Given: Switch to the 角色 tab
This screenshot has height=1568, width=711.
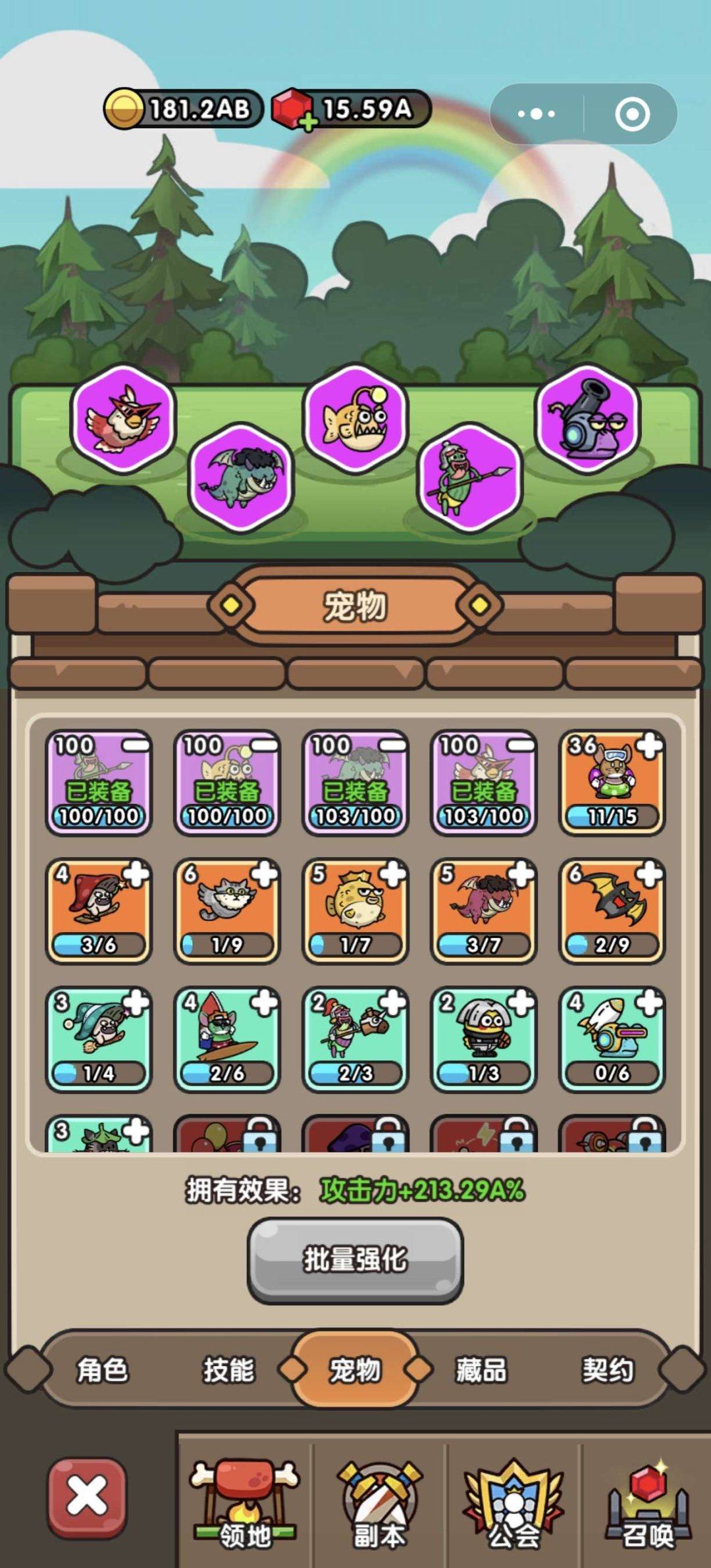Looking at the screenshot, I should pos(103,1370).
